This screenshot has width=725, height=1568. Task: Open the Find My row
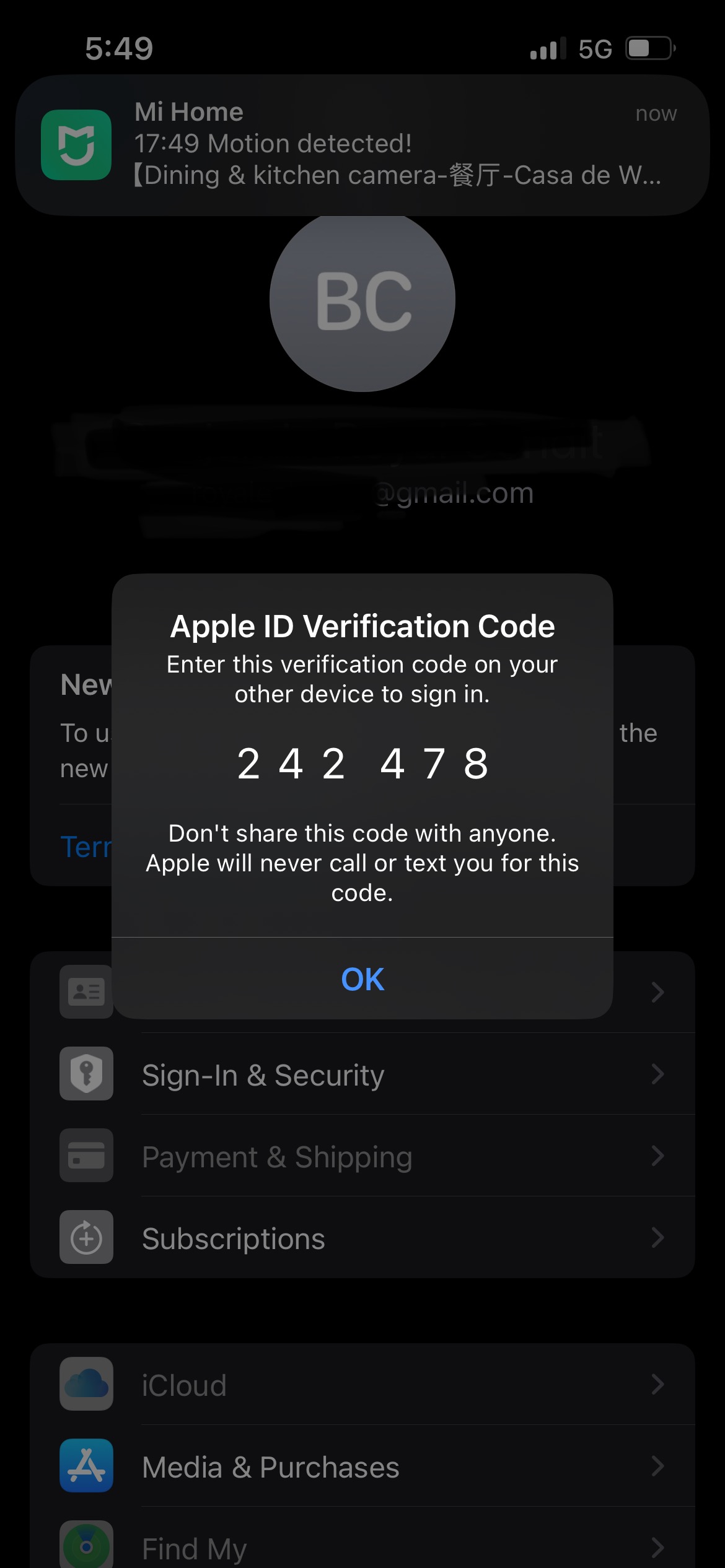362,1539
